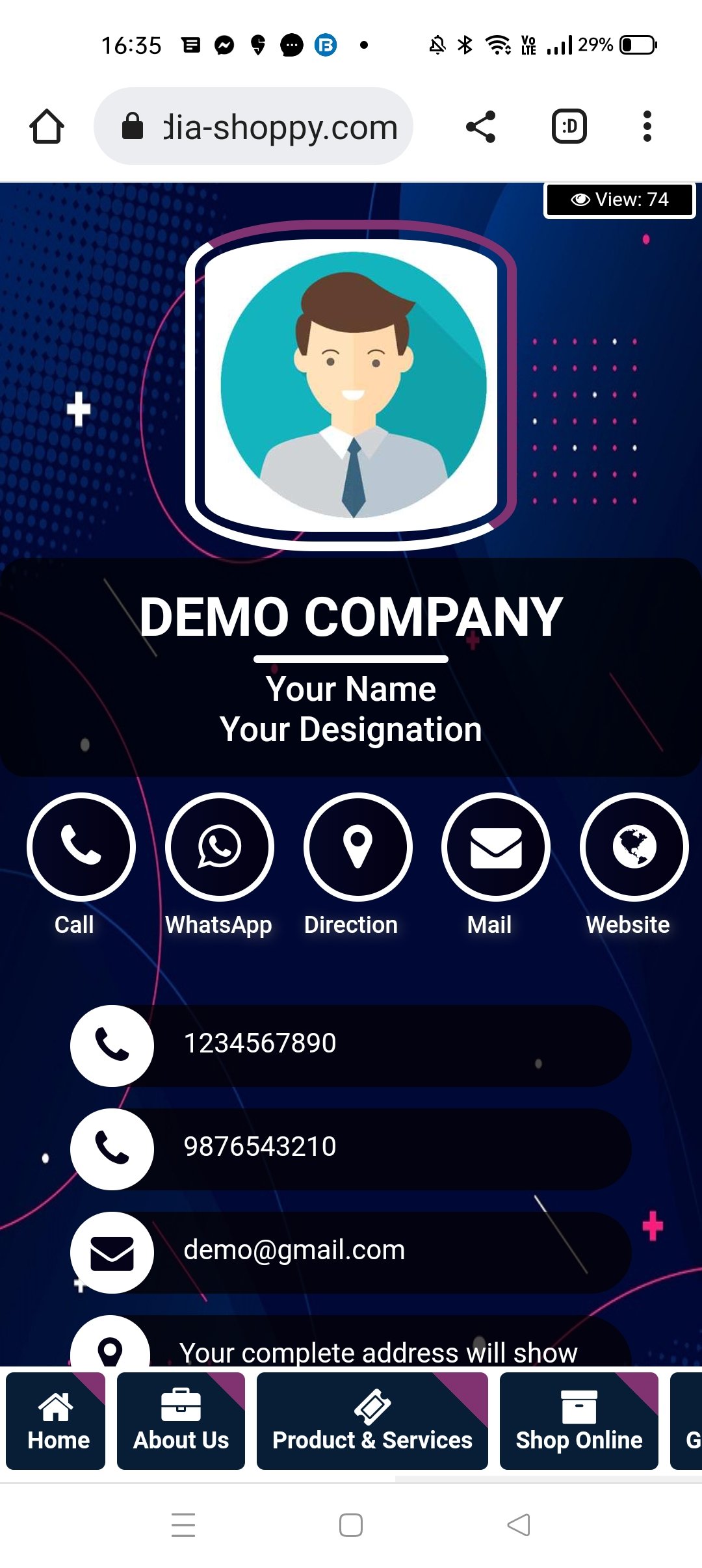
Task: Open Product & Services tab
Action: click(372, 1421)
